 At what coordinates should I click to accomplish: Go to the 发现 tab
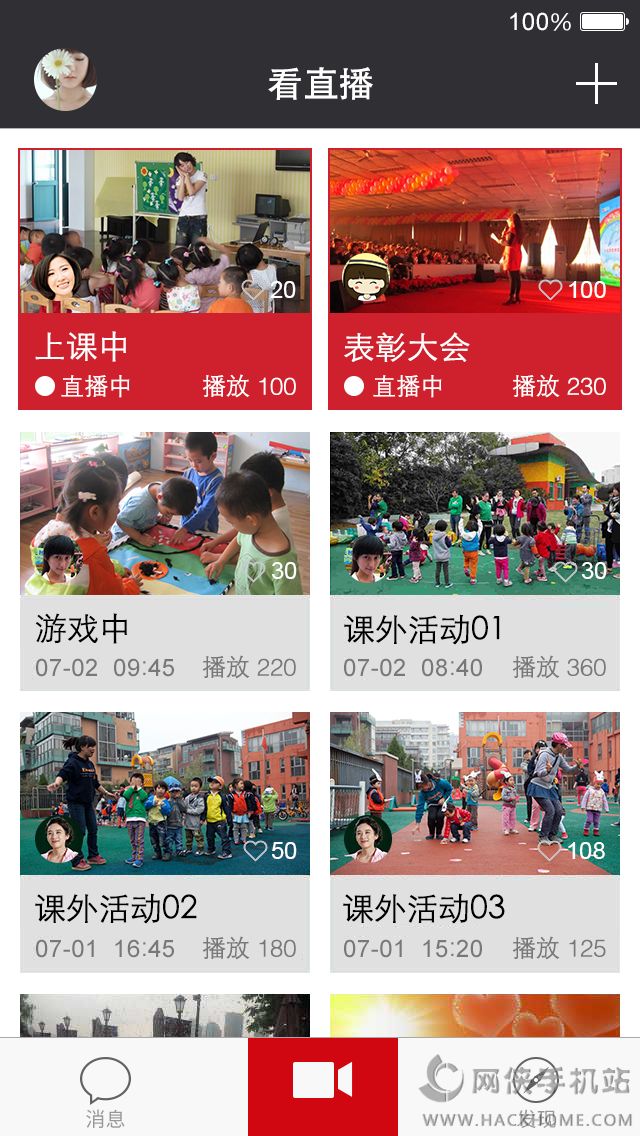tap(536, 1088)
